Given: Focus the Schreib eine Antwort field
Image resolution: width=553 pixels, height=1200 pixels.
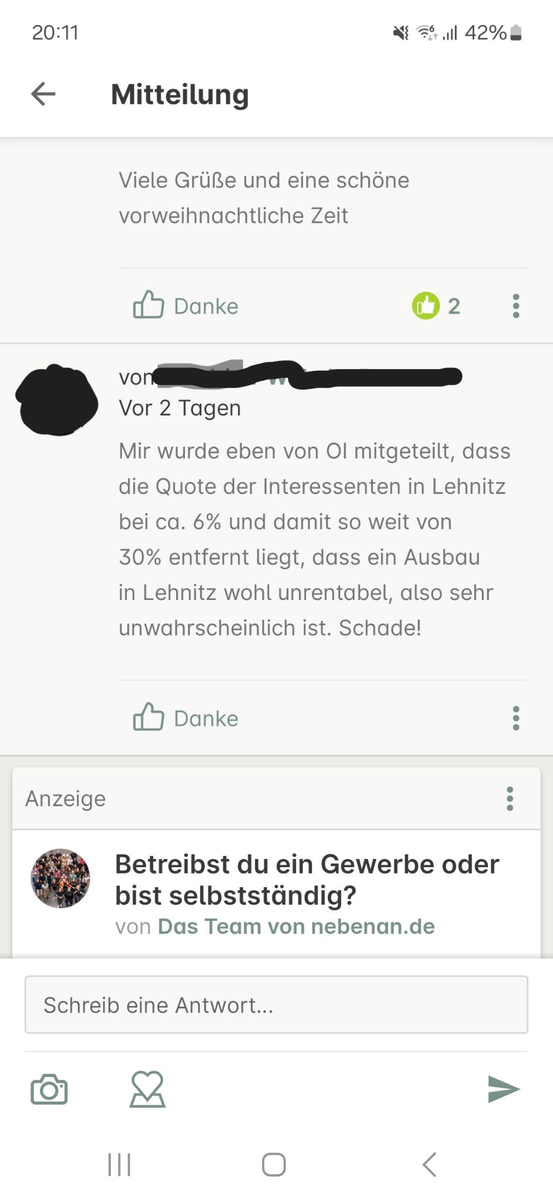Looking at the screenshot, I should pyautogui.click(x=276, y=1005).
